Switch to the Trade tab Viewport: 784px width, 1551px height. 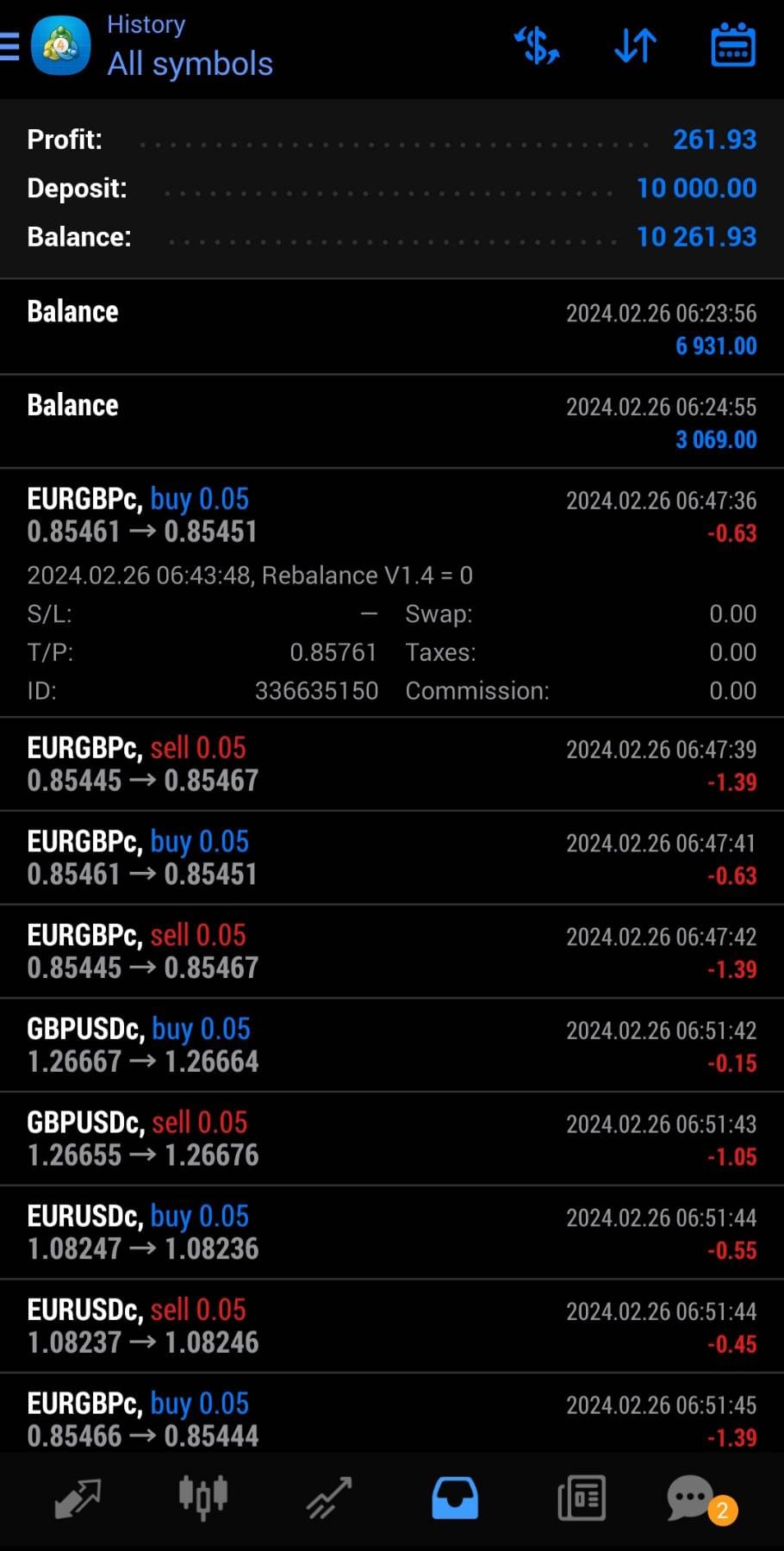click(x=329, y=1498)
